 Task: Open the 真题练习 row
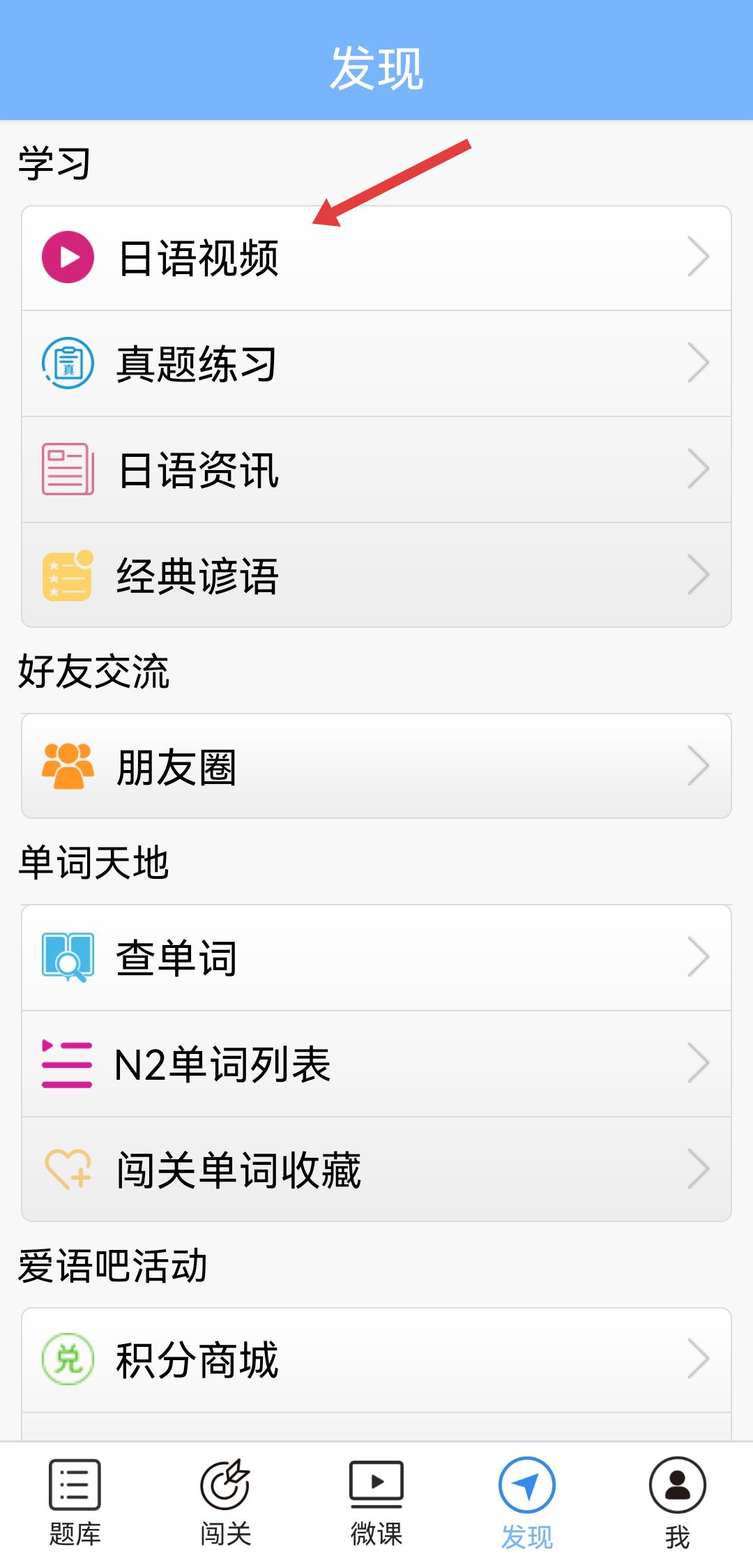coord(376,364)
